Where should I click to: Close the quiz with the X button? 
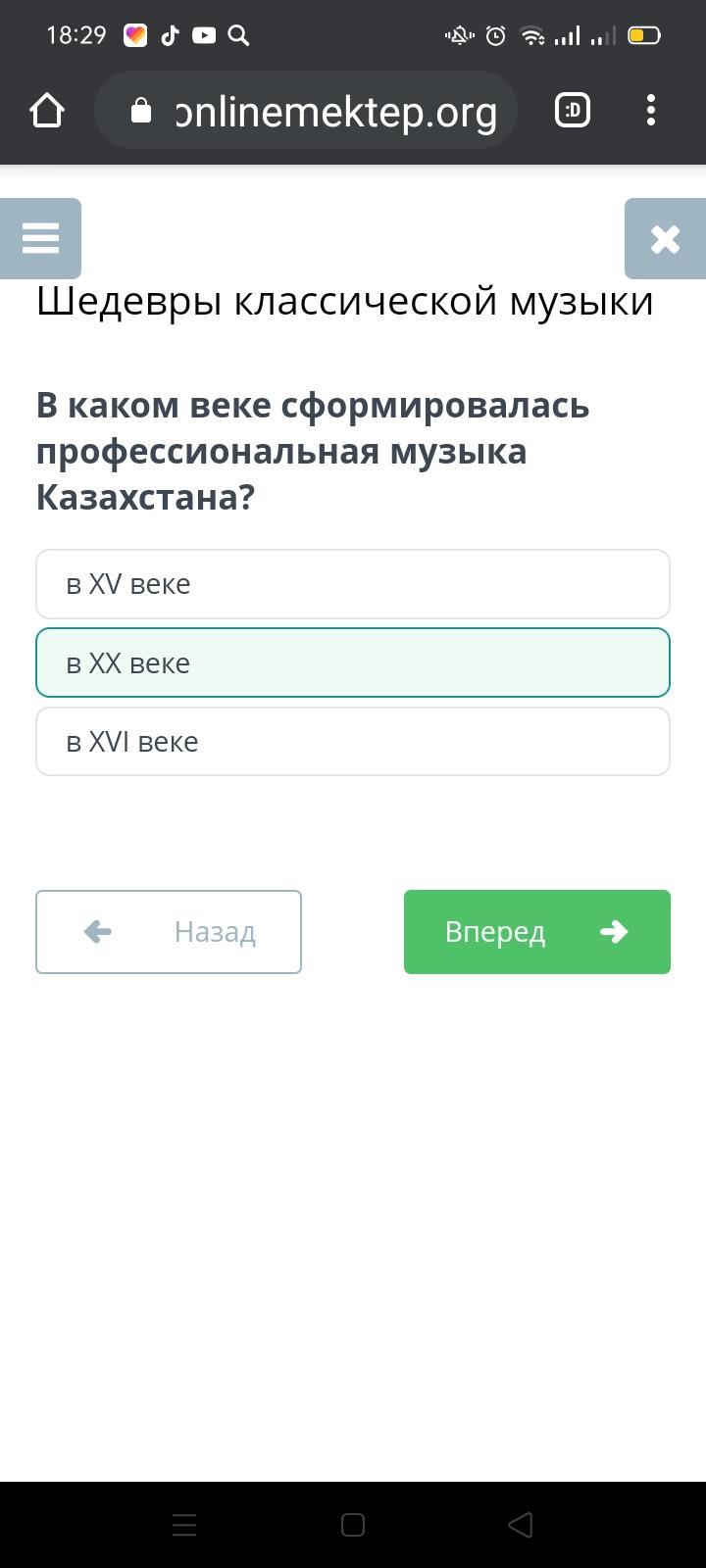pyautogui.click(x=665, y=238)
